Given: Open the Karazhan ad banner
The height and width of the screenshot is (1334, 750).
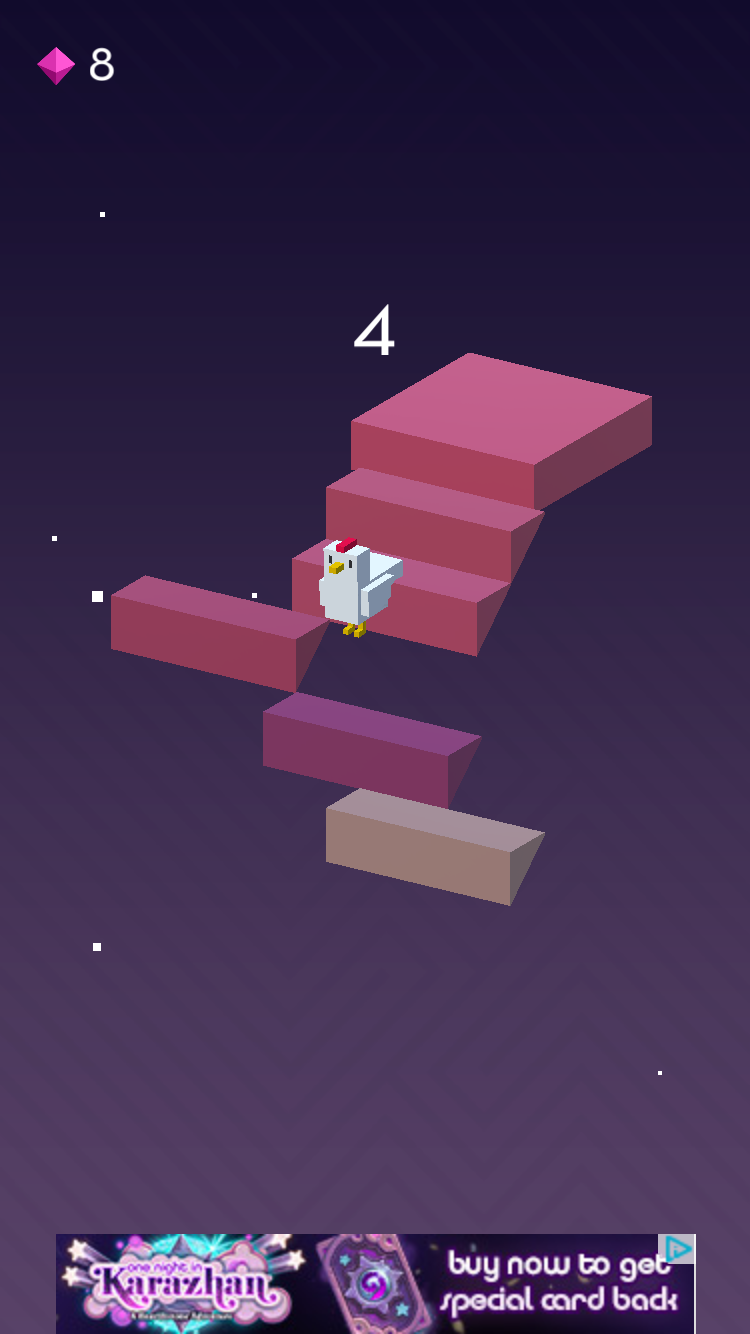Looking at the screenshot, I should click(x=375, y=1284).
